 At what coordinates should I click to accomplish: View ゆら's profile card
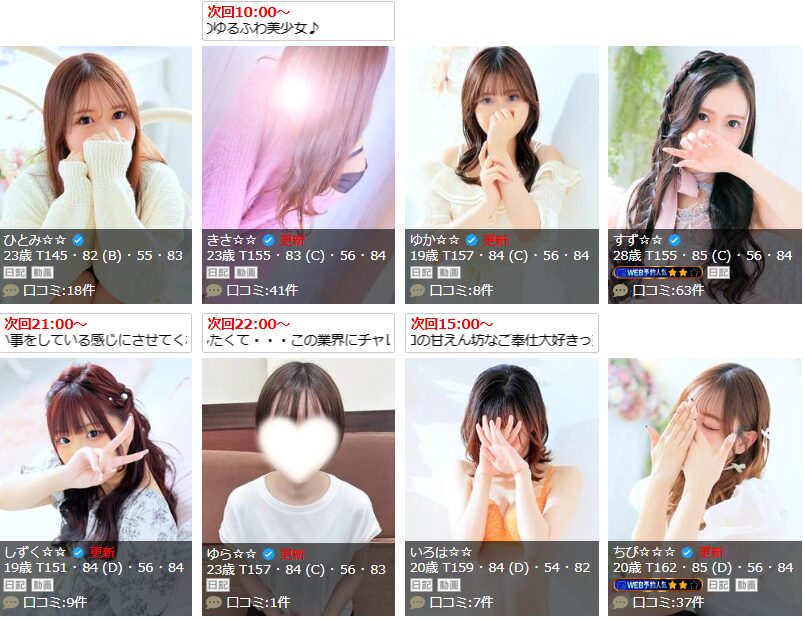pyautogui.click(x=298, y=450)
